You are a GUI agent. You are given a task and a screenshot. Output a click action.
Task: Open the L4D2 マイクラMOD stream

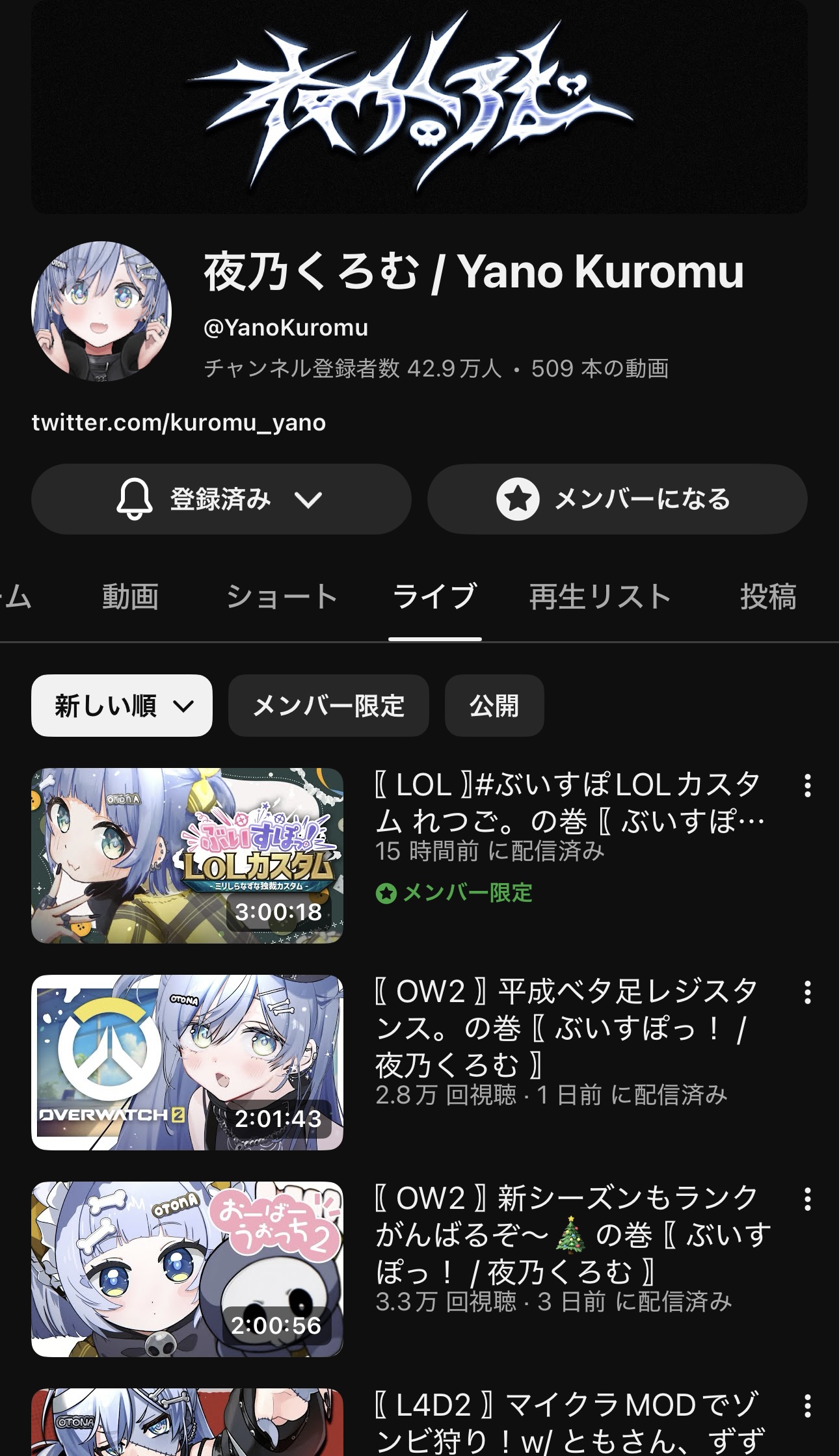click(x=187, y=1424)
